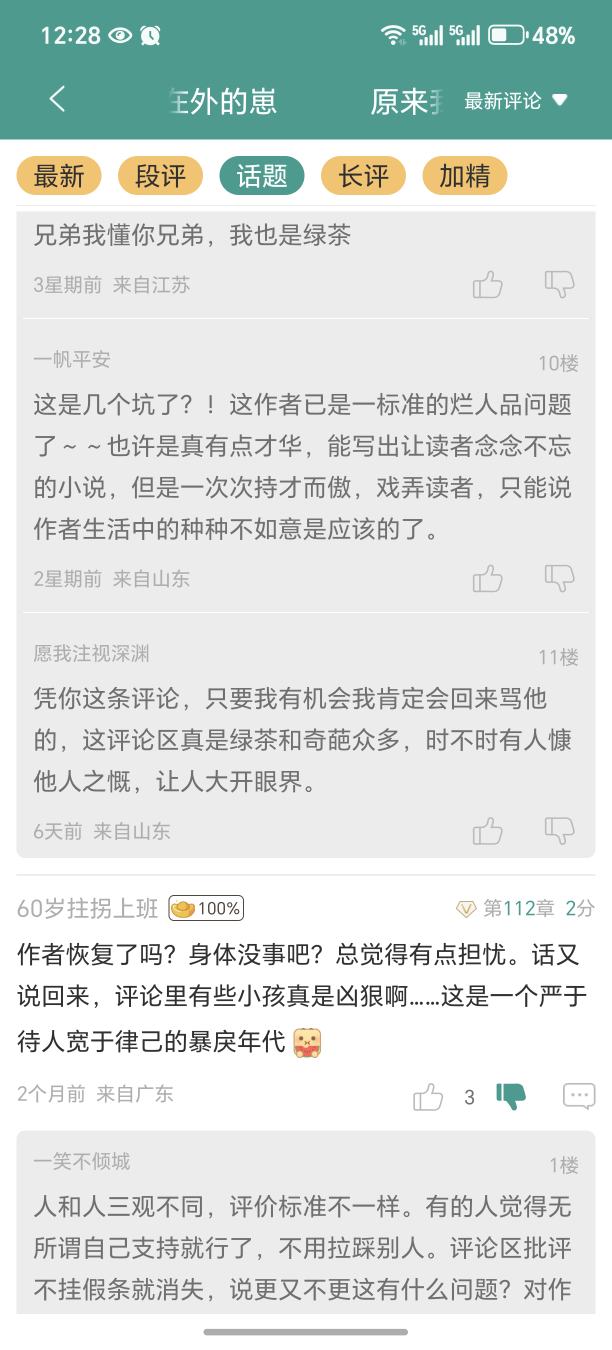
Task: Switch to the 长评 filter
Action: pos(362,176)
